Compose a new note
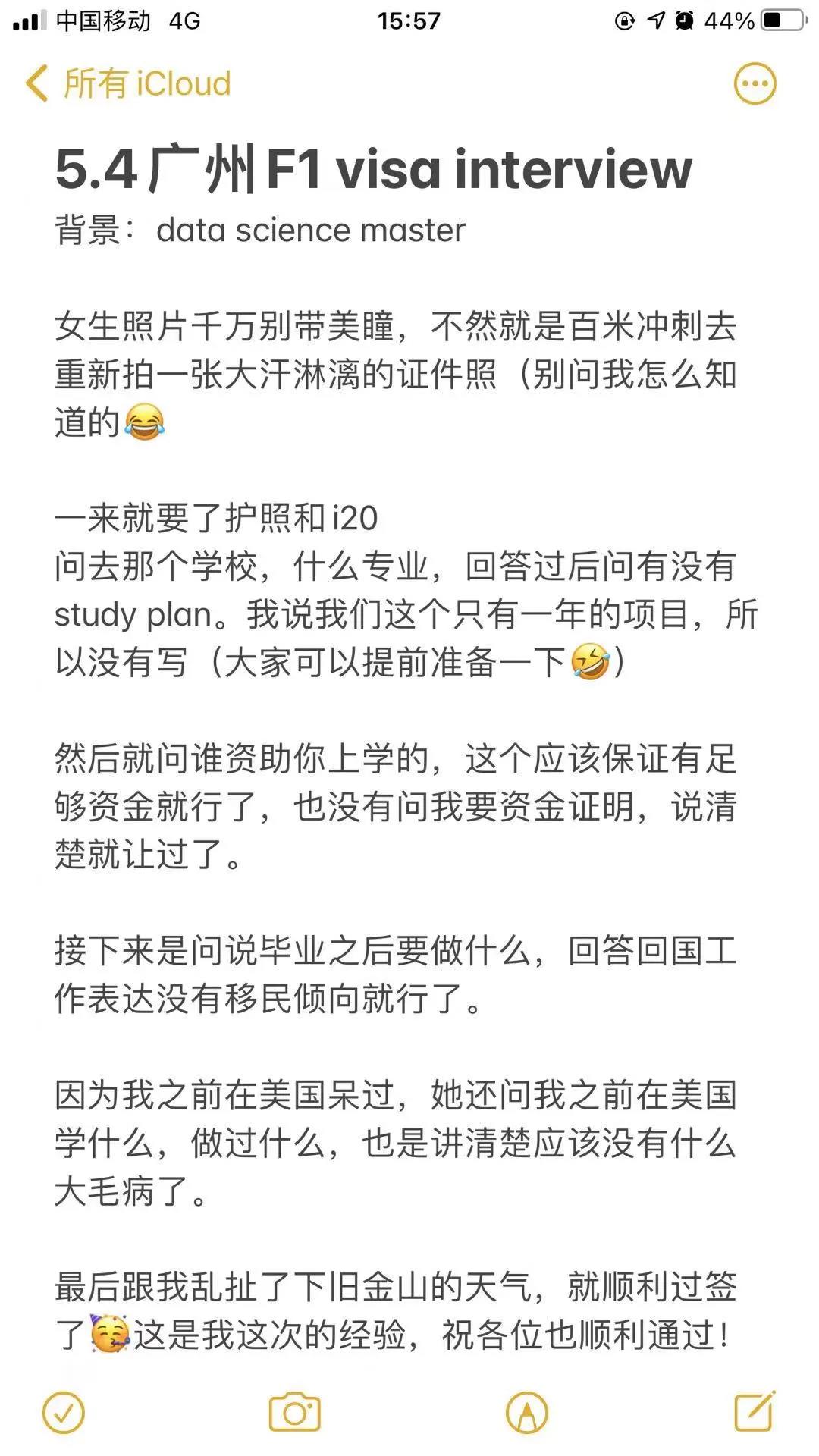819x1456 pixels. coord(755,1410)
